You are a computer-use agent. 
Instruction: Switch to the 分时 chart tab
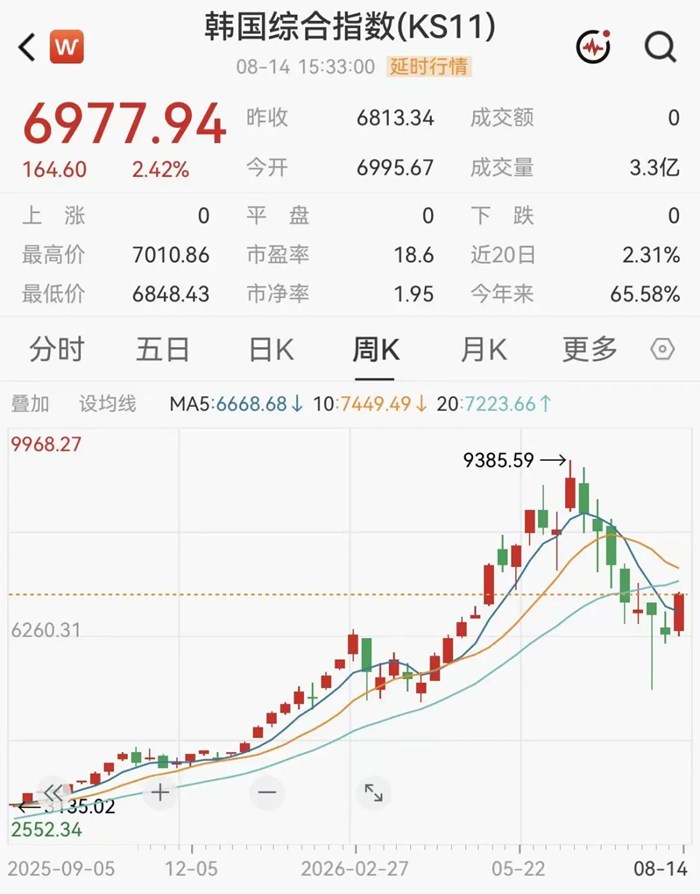tap(56, 349)
